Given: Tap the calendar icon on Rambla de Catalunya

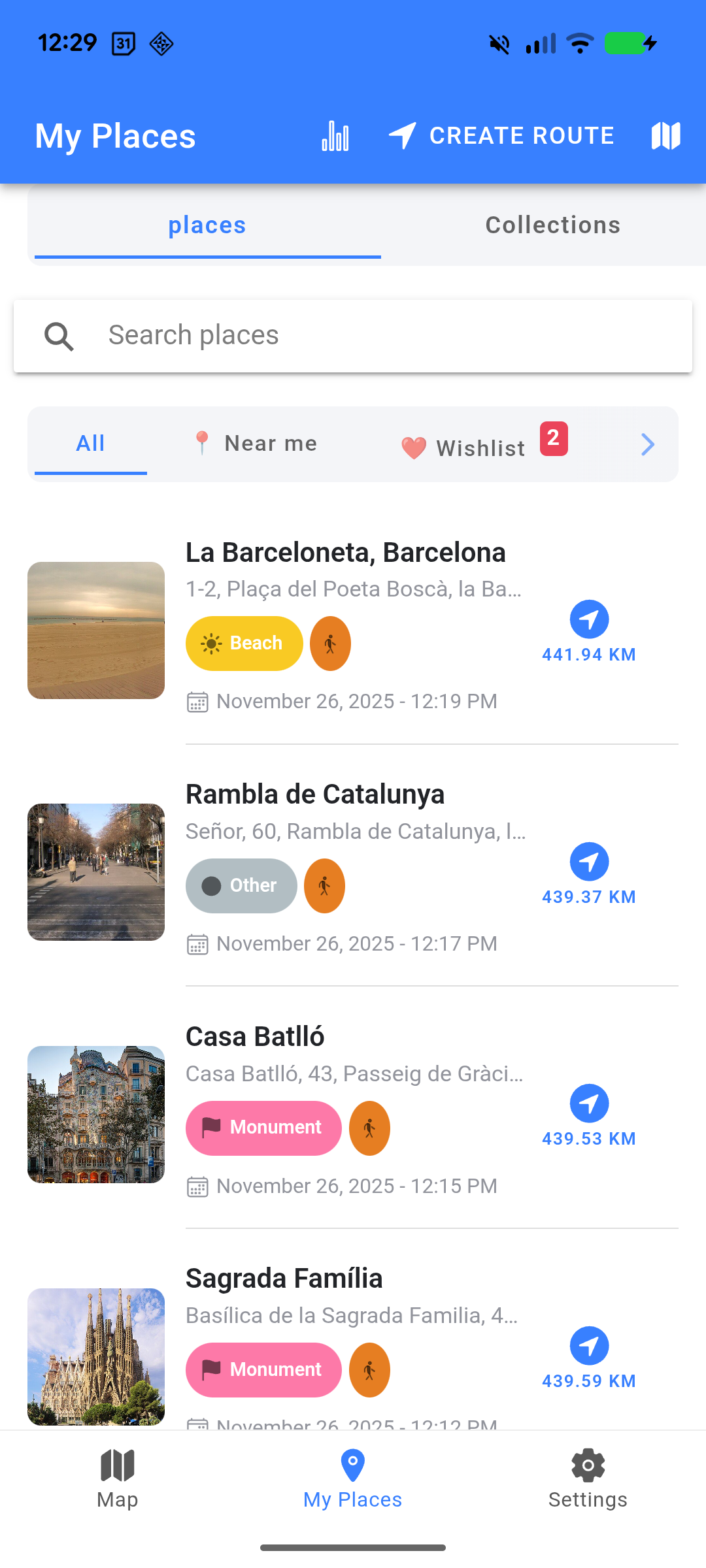Looking at the screenshot, I should (197, 943).
